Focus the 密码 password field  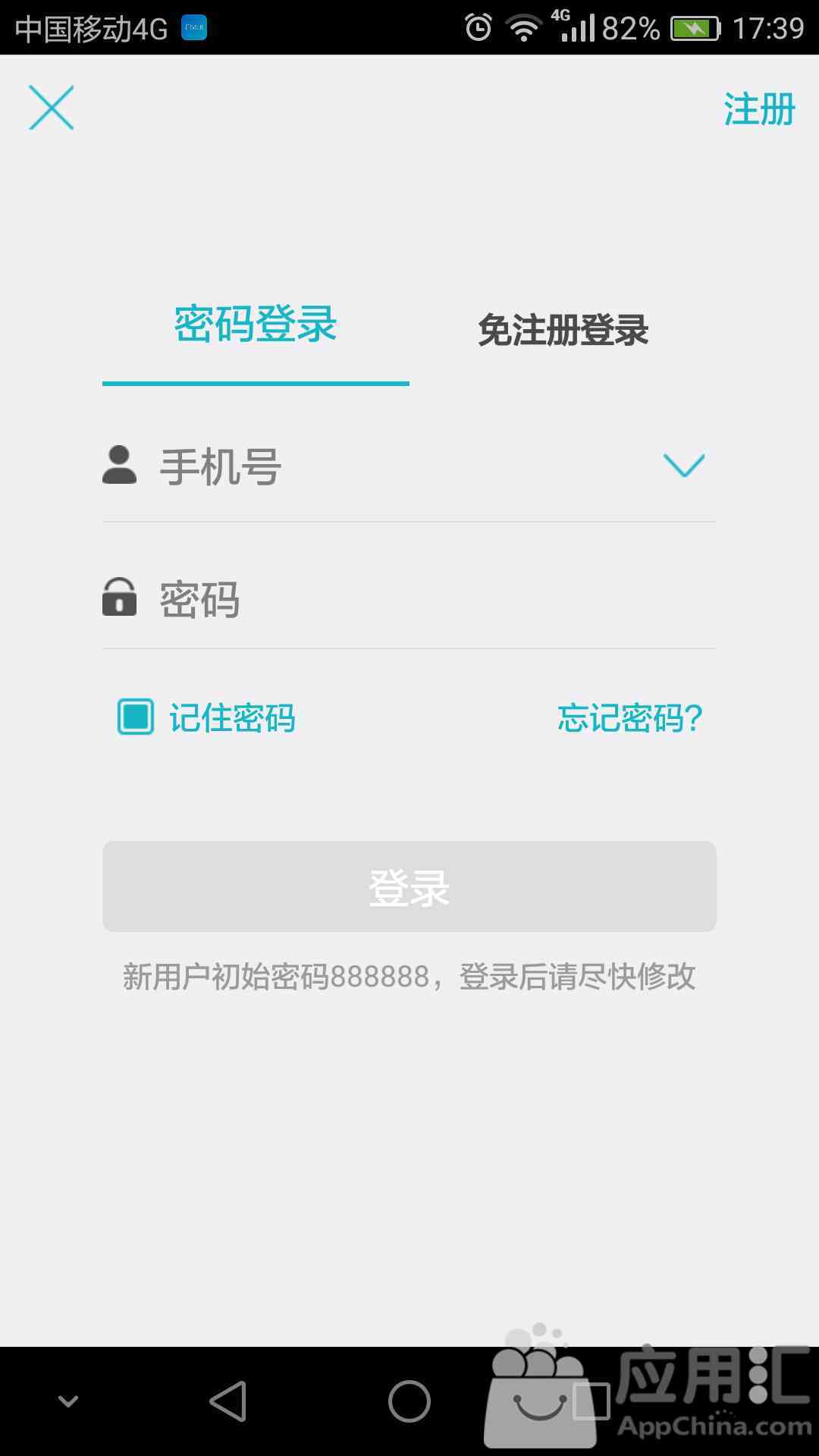(x=409, y=599)
